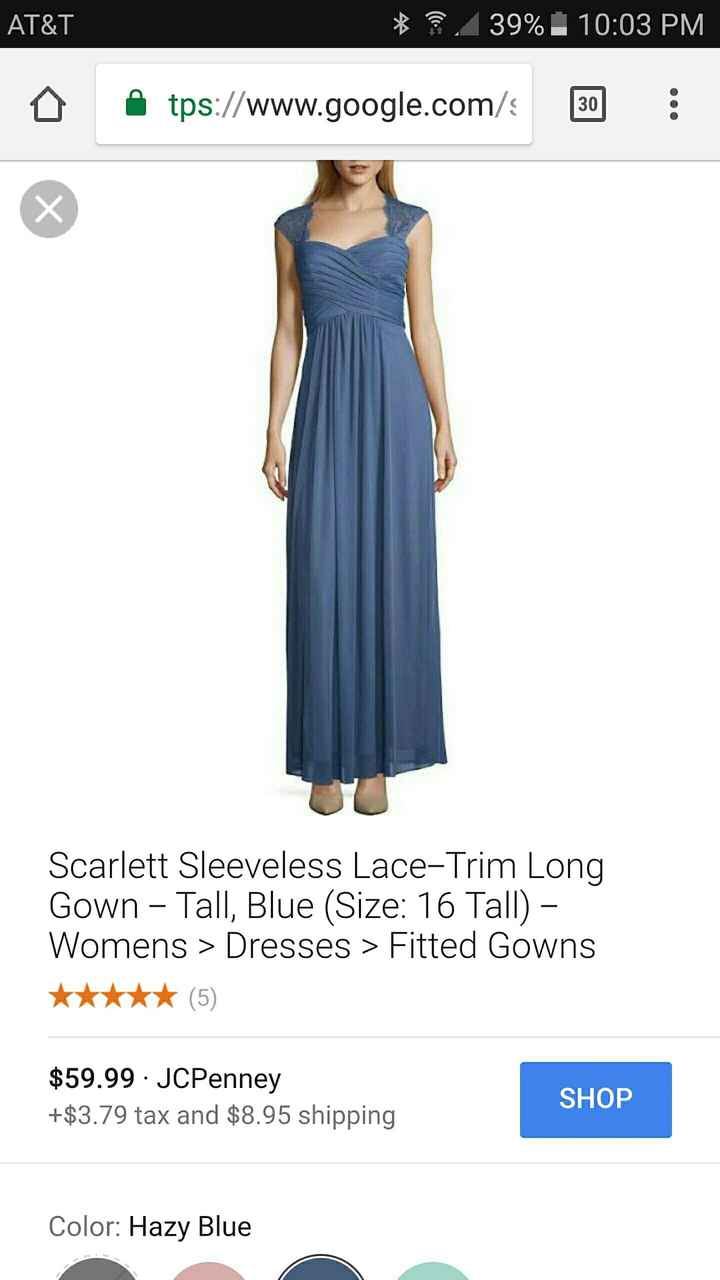
Task: Select the gray color swatch
Action: [x=96, y=1268]
